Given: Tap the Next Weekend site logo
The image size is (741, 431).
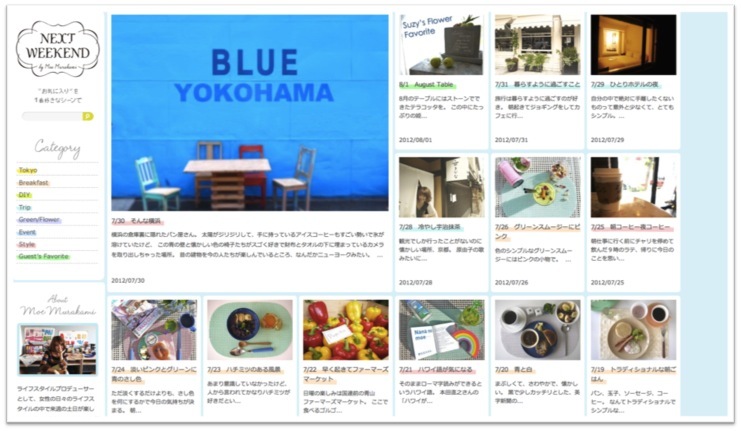Looking at the screenshot, I should tap(58, 49).
